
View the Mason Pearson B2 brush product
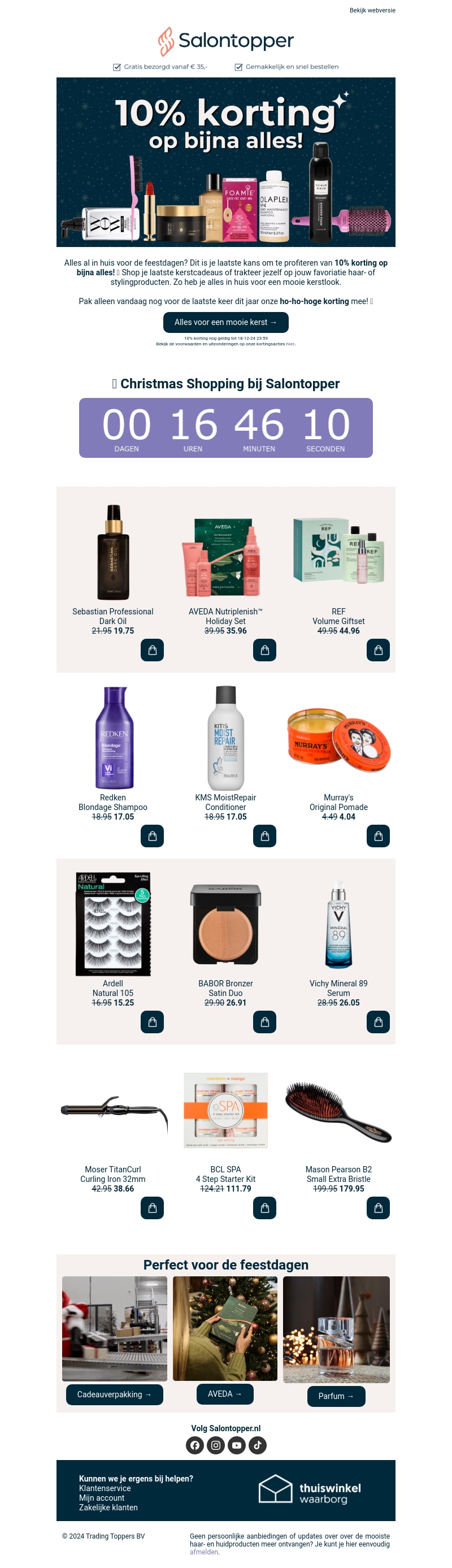[338, 1112]
